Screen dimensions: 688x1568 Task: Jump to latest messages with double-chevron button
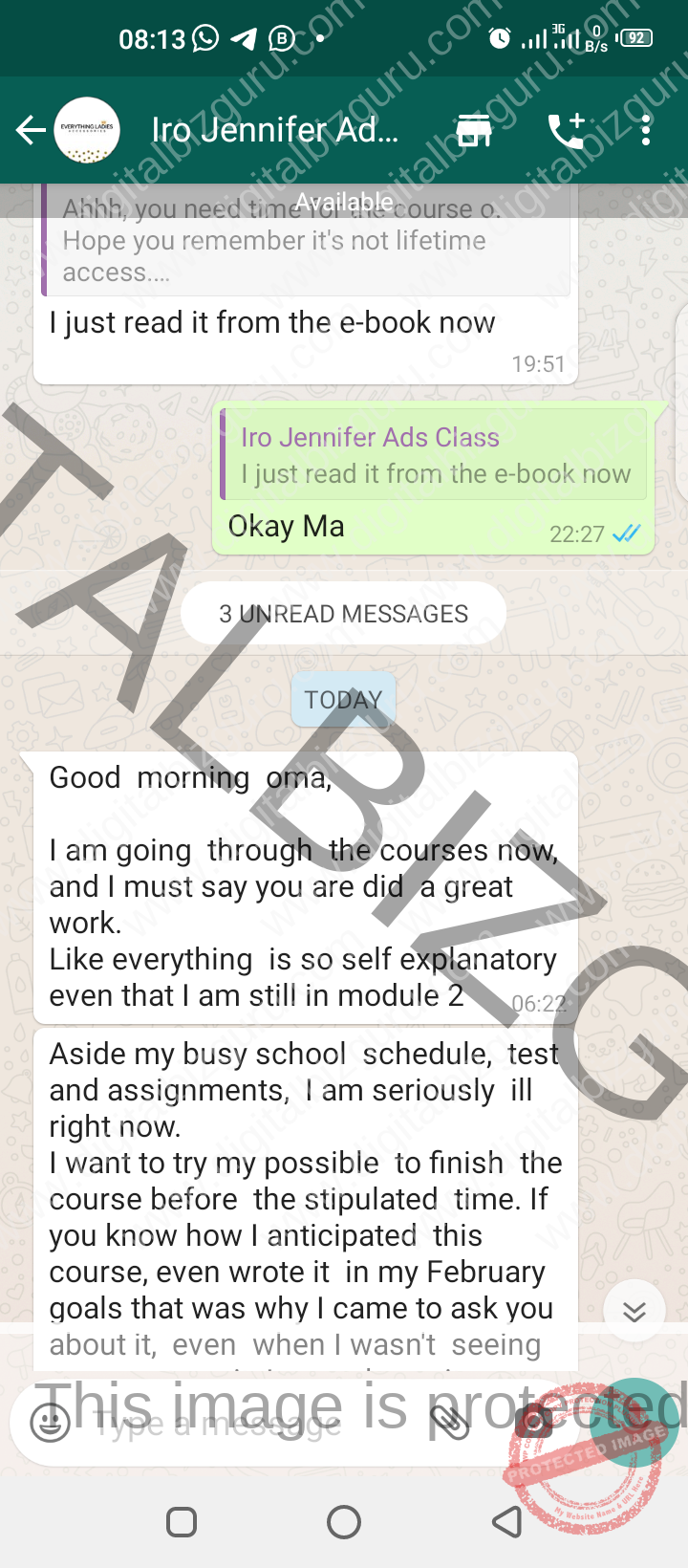pyautogui.click(x=634, y=1311)
